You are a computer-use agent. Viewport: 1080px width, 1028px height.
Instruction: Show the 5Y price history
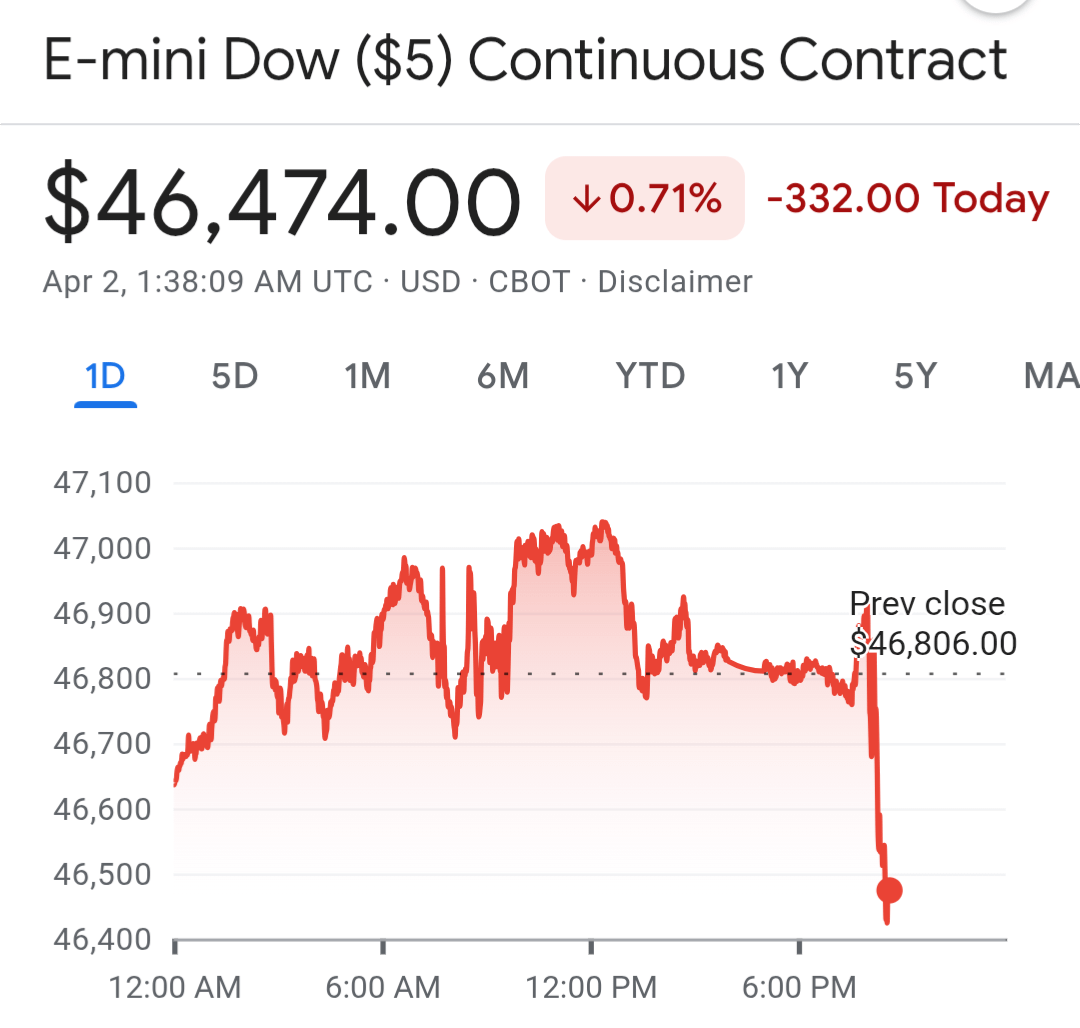click(915, 377)
